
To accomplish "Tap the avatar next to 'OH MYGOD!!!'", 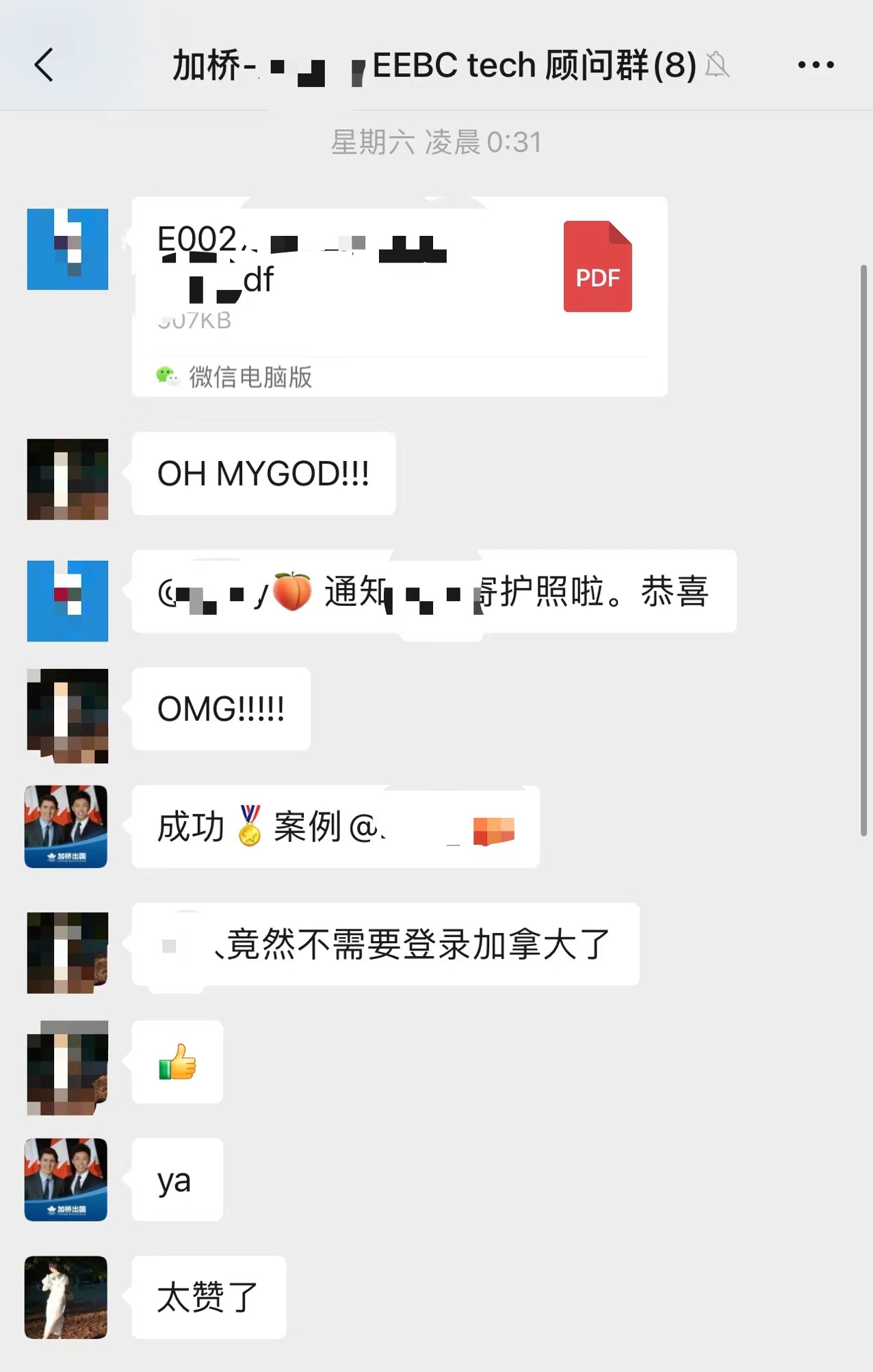I will click(67, 479).
